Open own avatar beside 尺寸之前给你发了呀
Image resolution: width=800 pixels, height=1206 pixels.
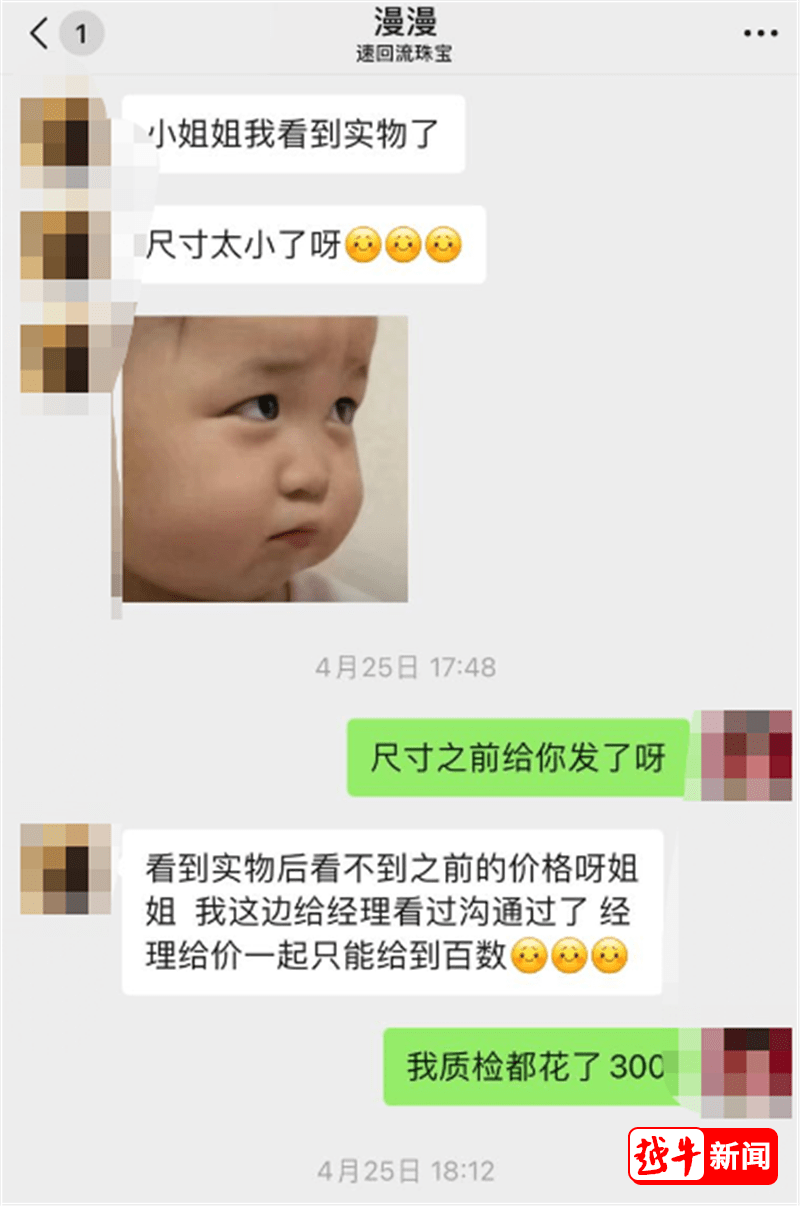tap(746, 755)
